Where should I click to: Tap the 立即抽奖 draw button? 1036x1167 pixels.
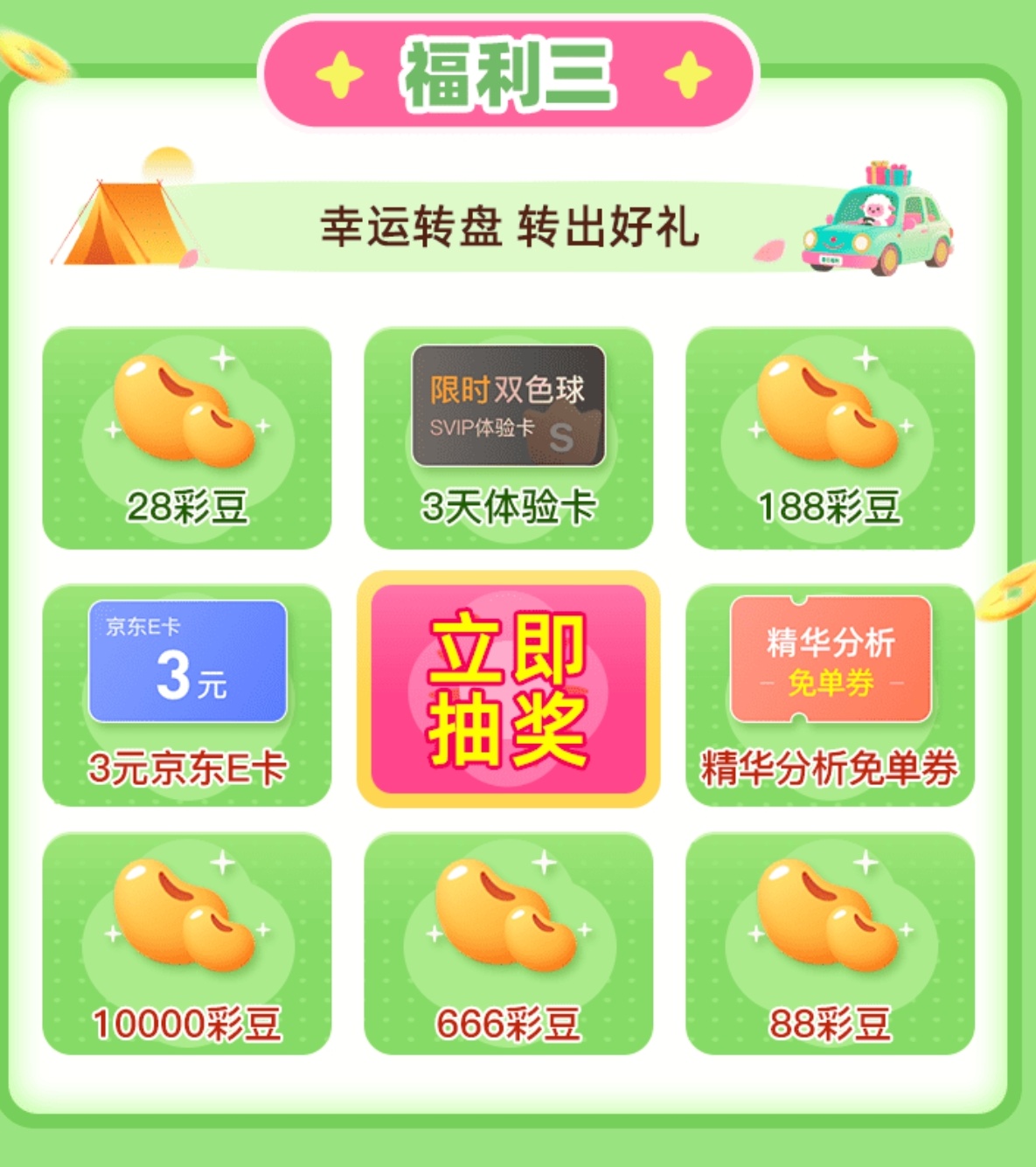pos(508,690)
